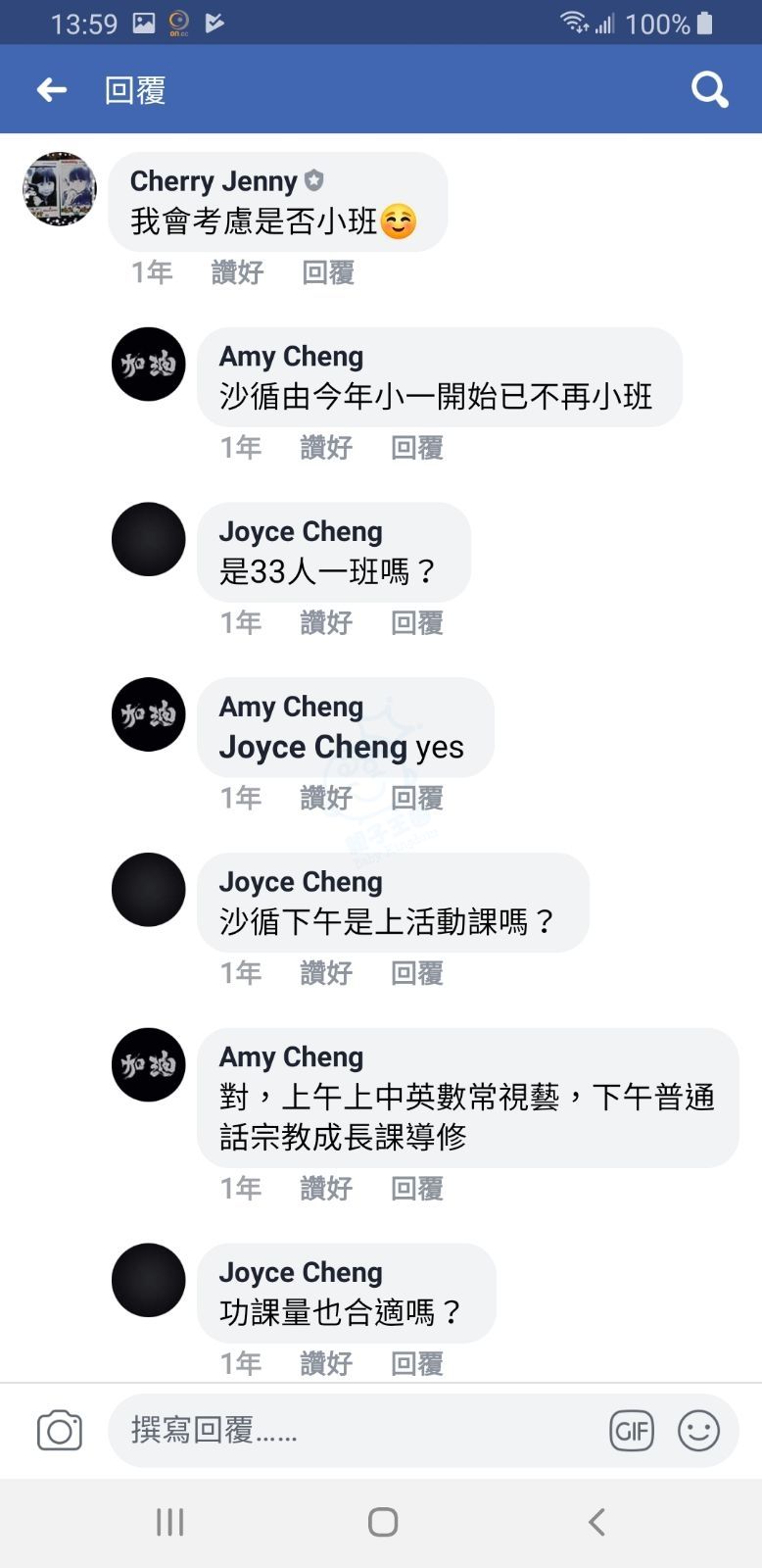Viewport: 762px width, 1568px height.
Task: Like Cherry Jenny's comment
Action: [x=237, y=272]
